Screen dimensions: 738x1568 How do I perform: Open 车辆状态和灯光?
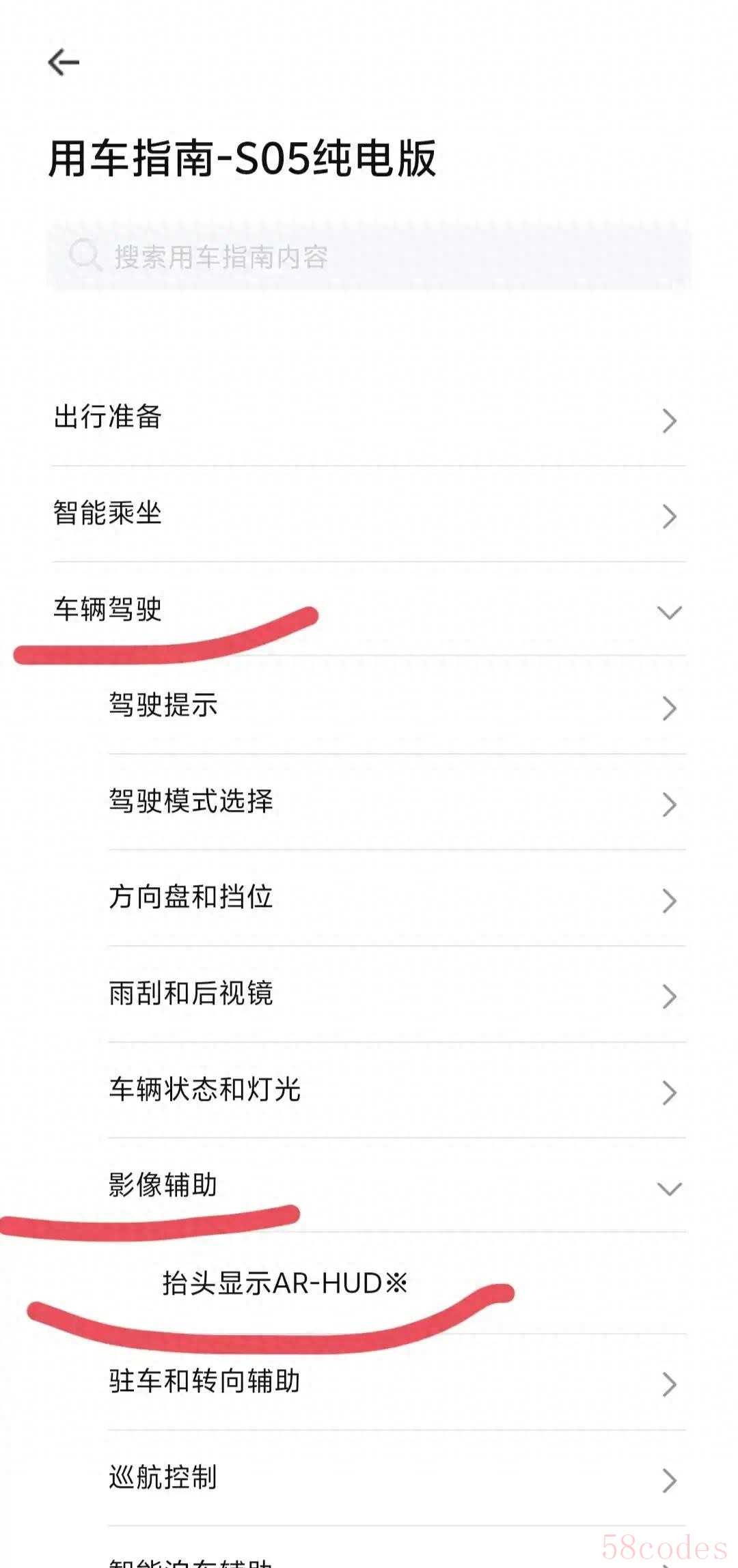tap(397, 1091)
